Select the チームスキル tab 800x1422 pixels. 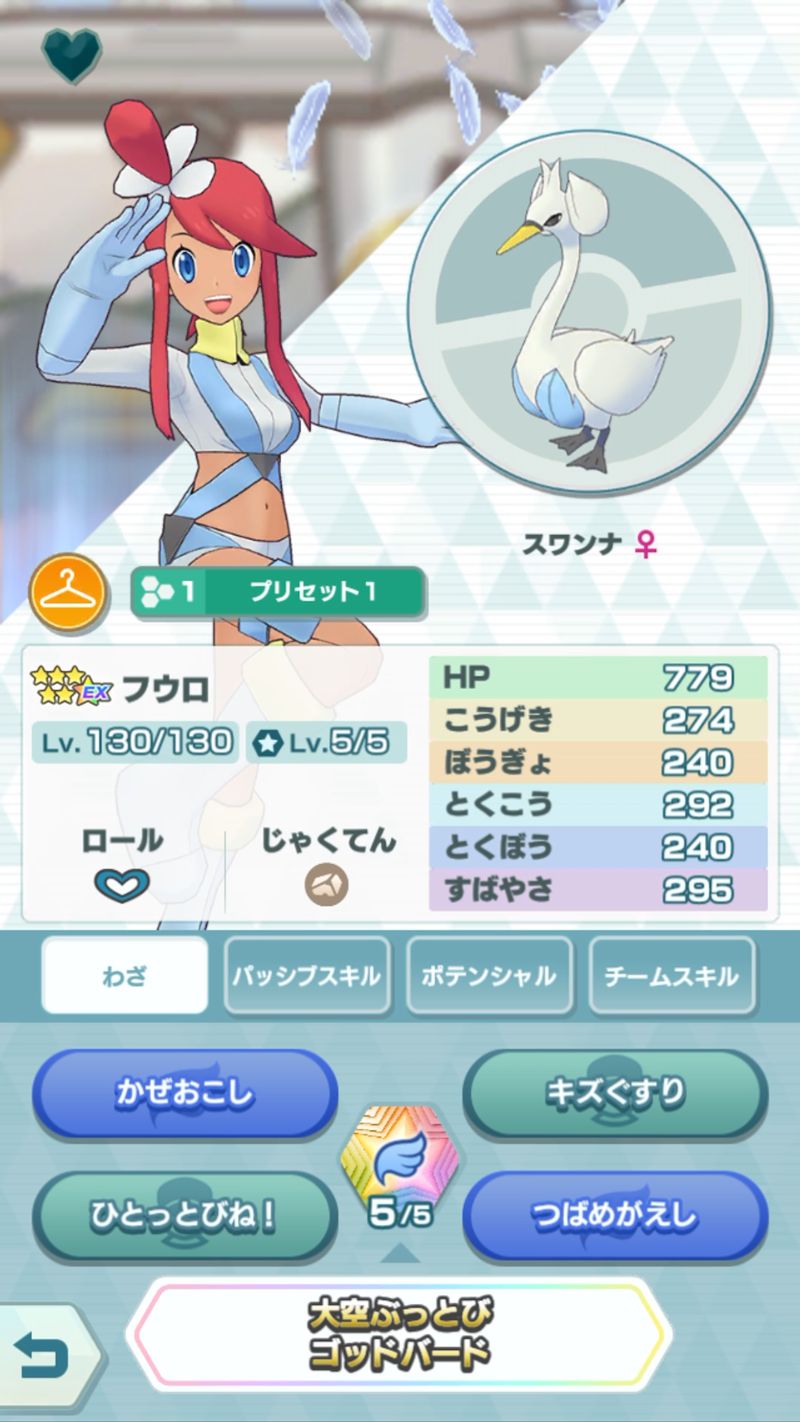[671, 975]
